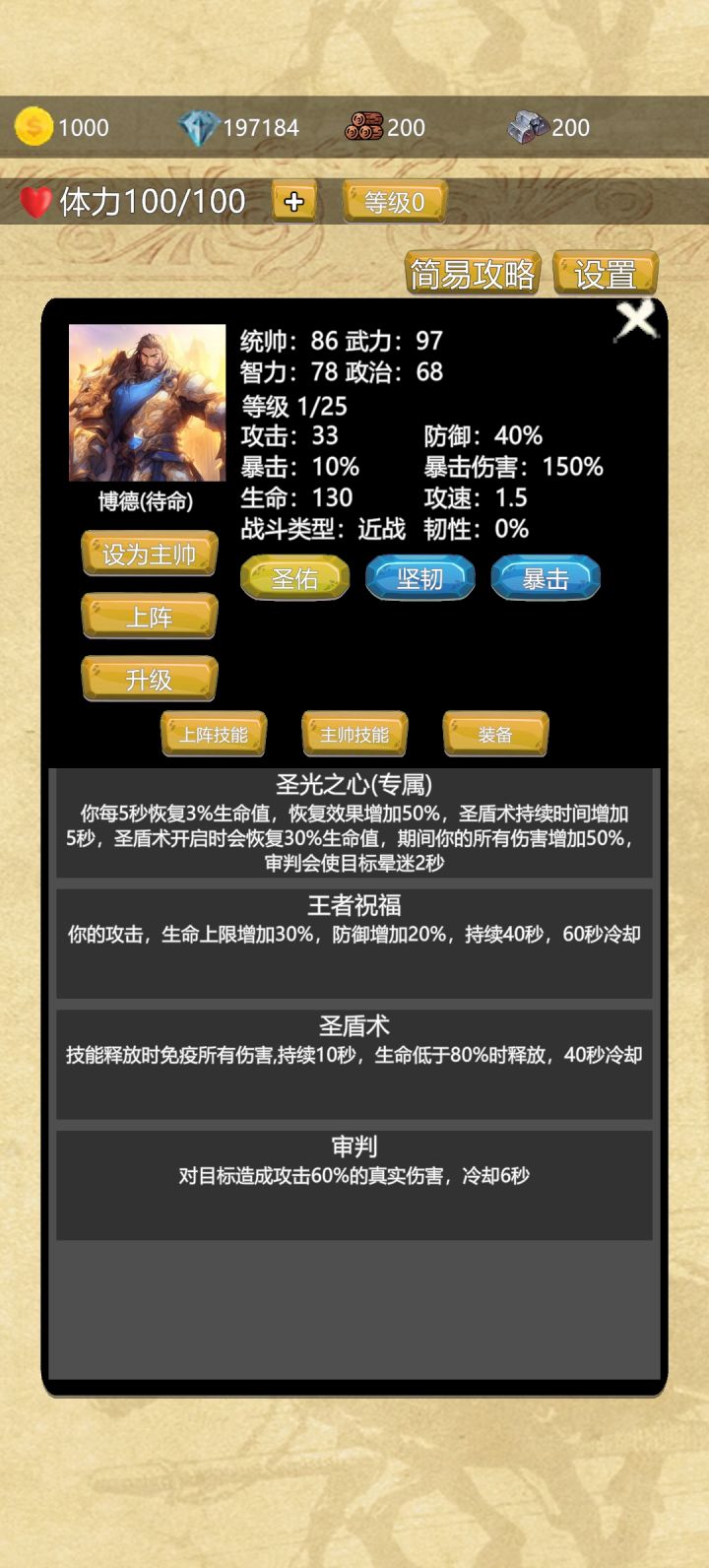This screenshot has height=1568, width=709.
Task: Click the red heart stamina icon
Action: click(36, 200)
